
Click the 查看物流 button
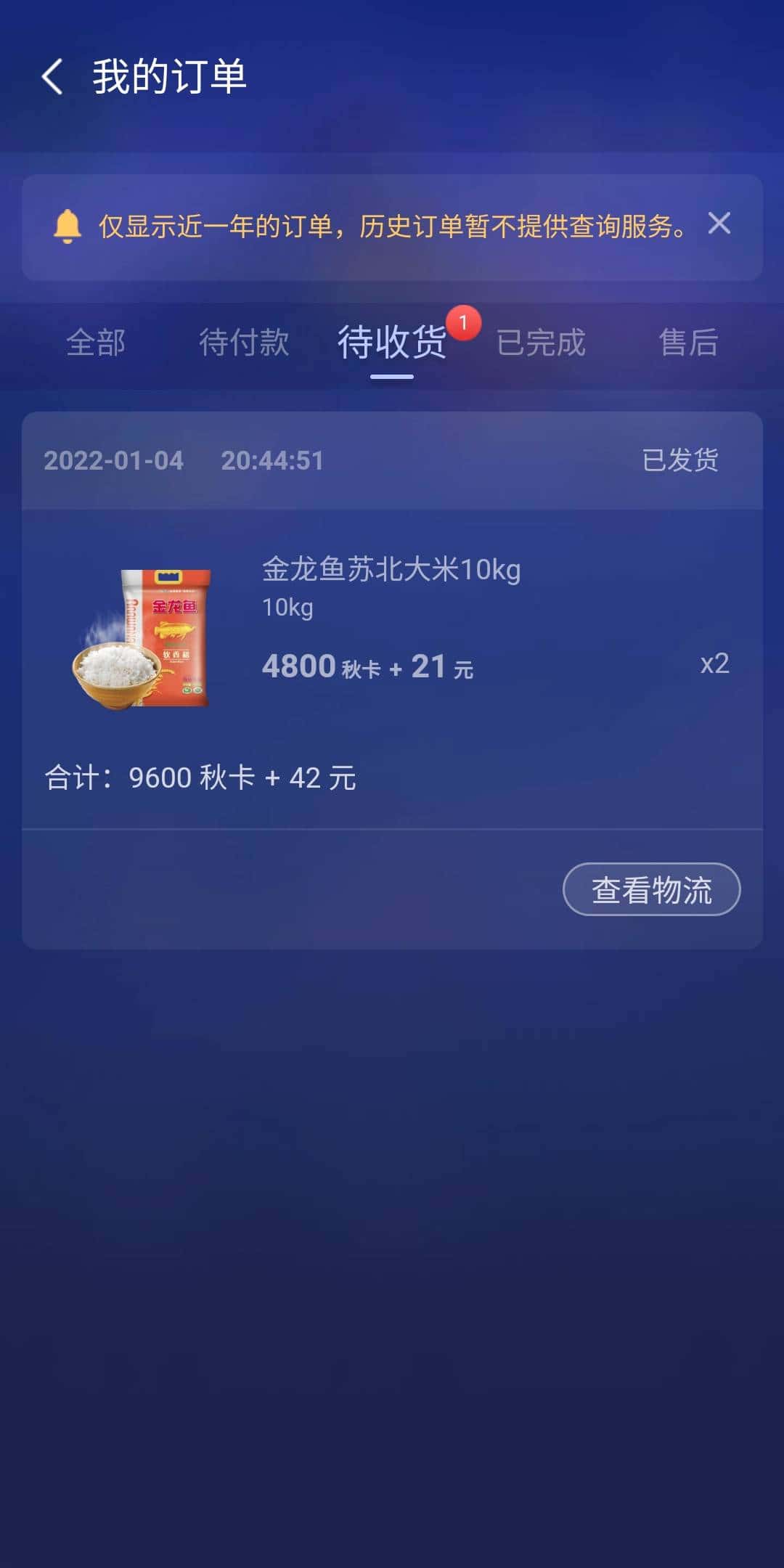tap(651, 889)
